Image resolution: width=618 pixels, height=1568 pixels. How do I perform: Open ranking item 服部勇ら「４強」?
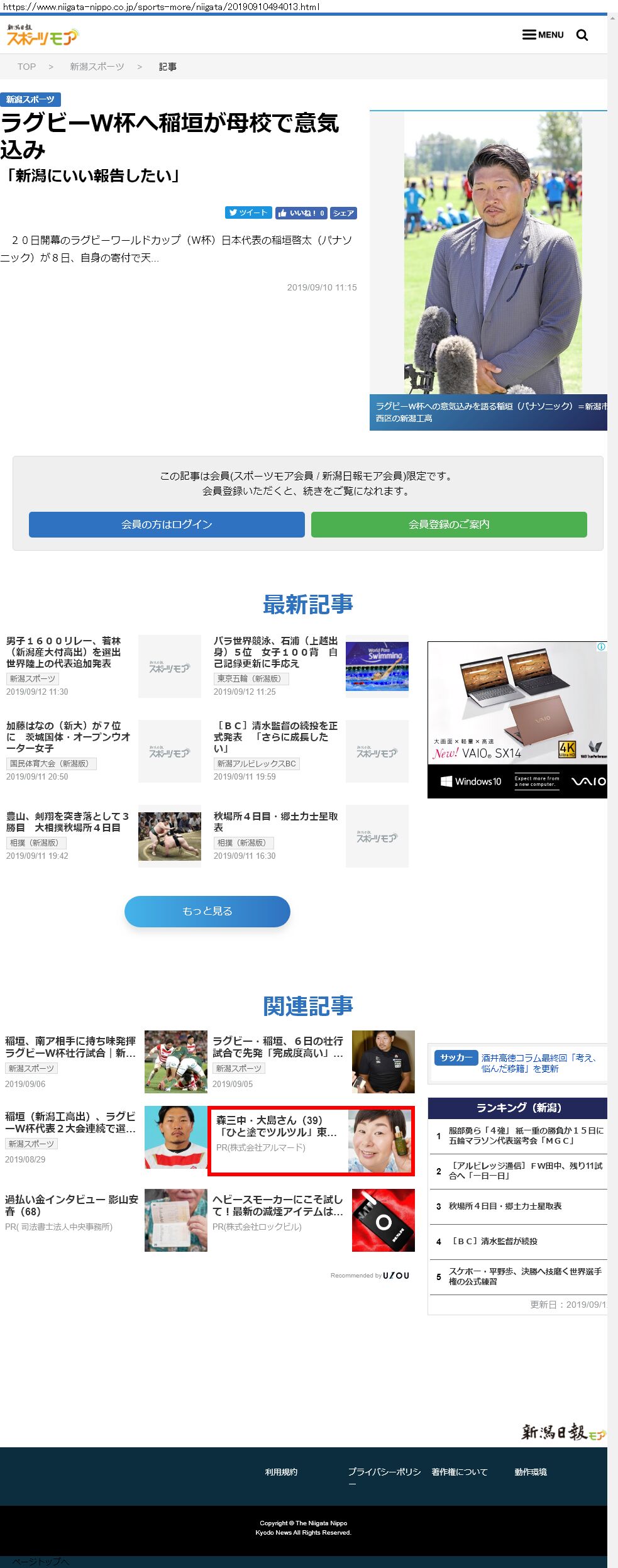click(526, 1135)
